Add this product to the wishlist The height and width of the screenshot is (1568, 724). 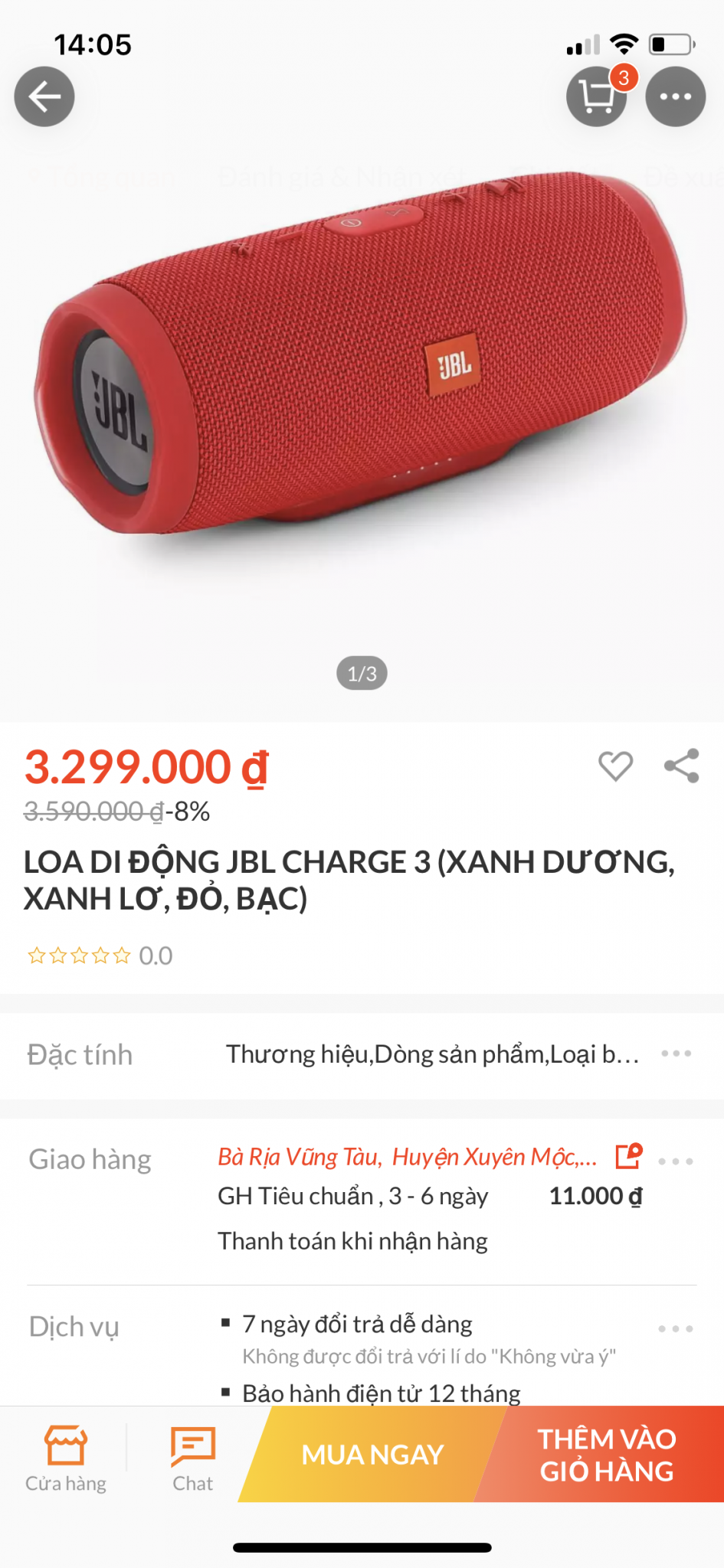point(615,766)
